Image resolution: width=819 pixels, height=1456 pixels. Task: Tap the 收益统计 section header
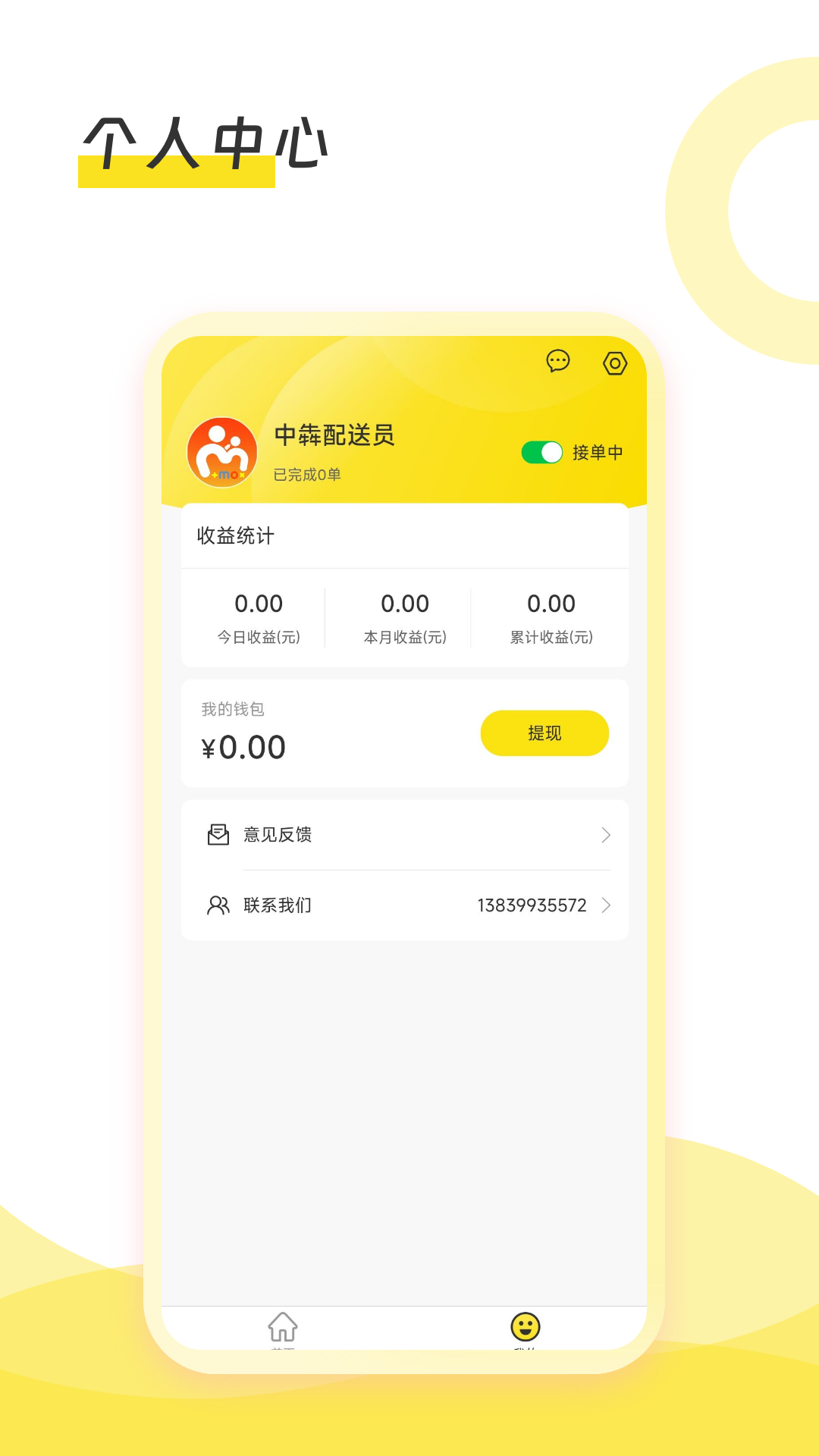tap(236, 536)
